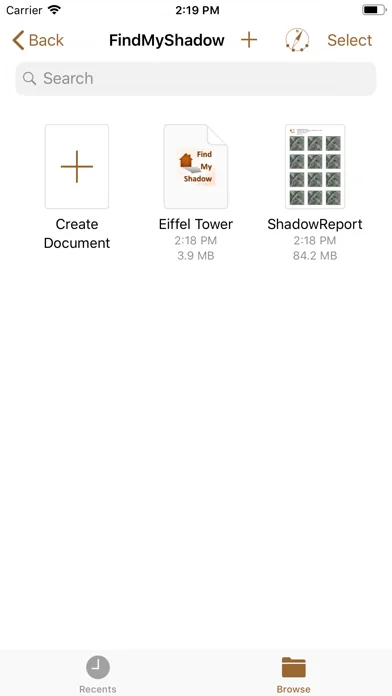392x696 pixels.
Task: Create a new document from the tile
Action: (x=77, y=166)
